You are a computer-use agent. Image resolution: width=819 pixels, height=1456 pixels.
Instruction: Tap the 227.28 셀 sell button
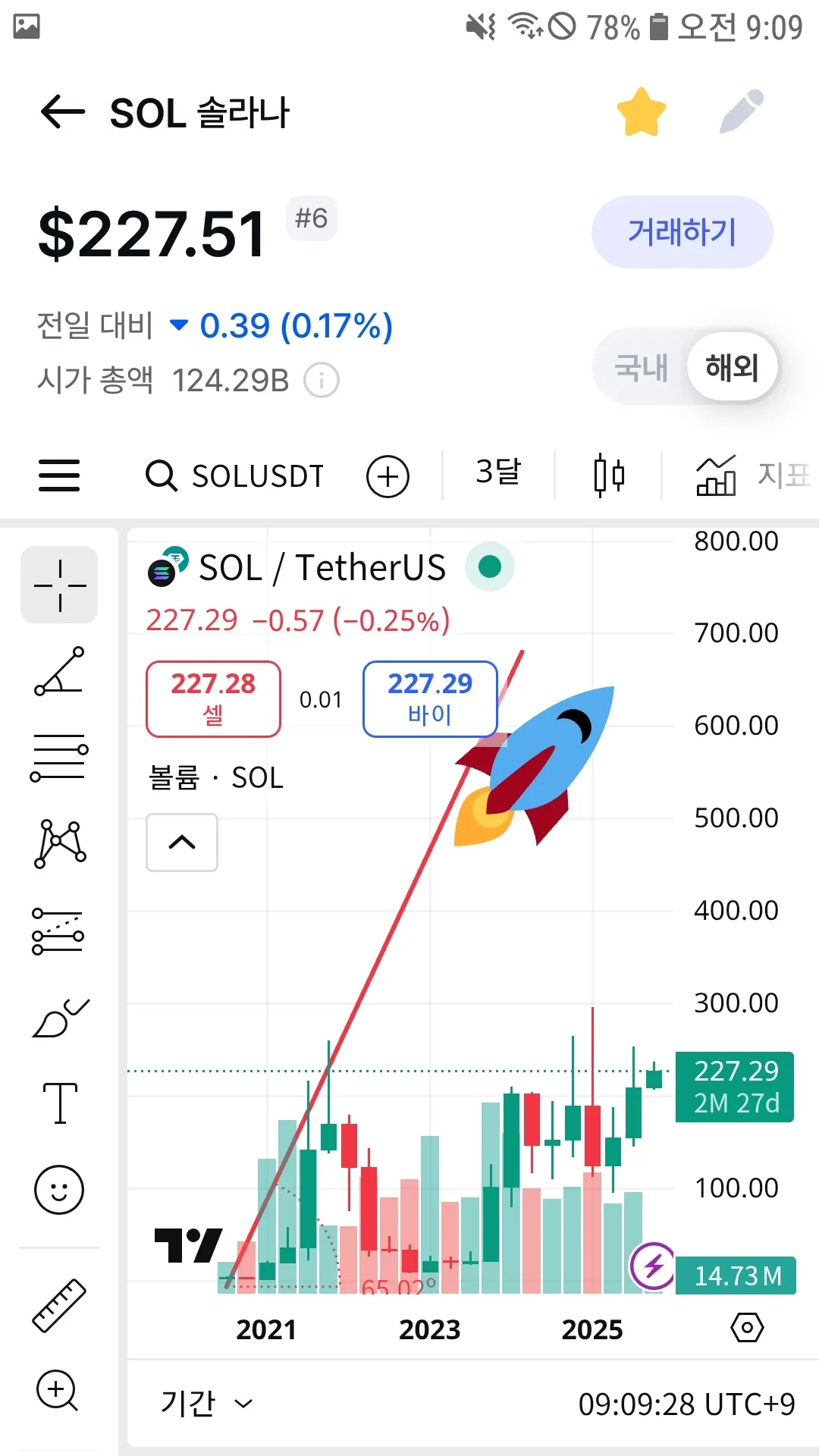point(213,698)
